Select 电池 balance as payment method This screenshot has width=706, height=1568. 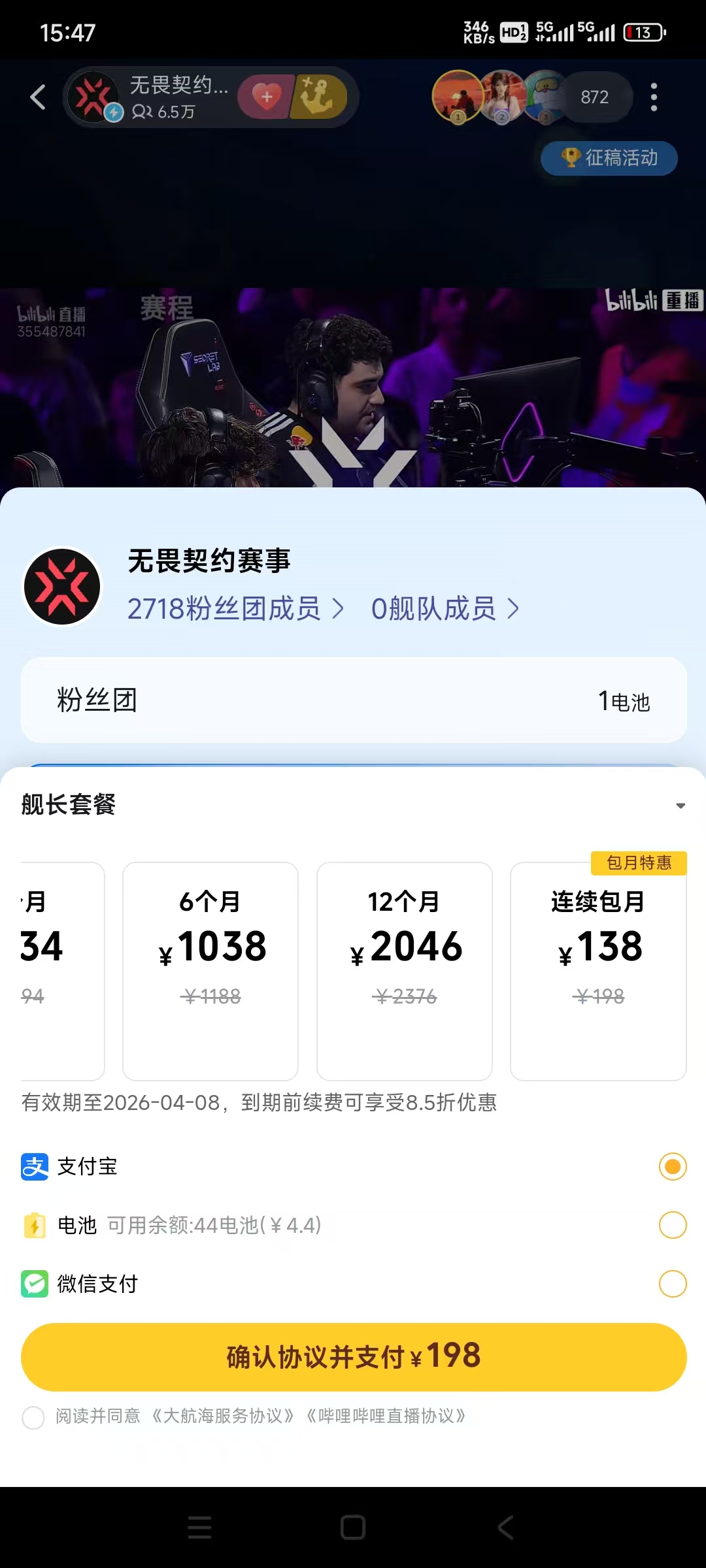(x=672, y=1225)
